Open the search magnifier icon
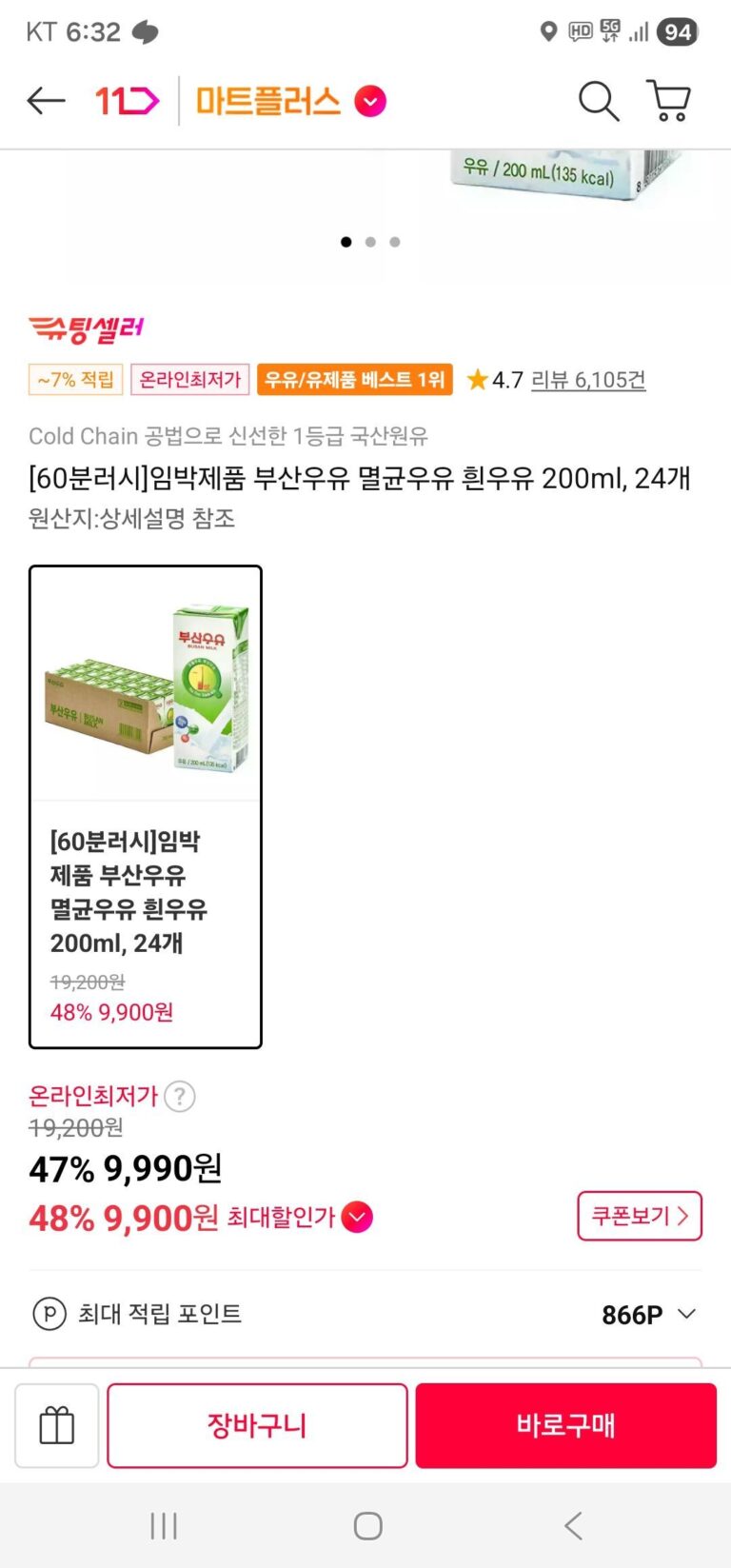731x1568 pixels. coord(599,100)
